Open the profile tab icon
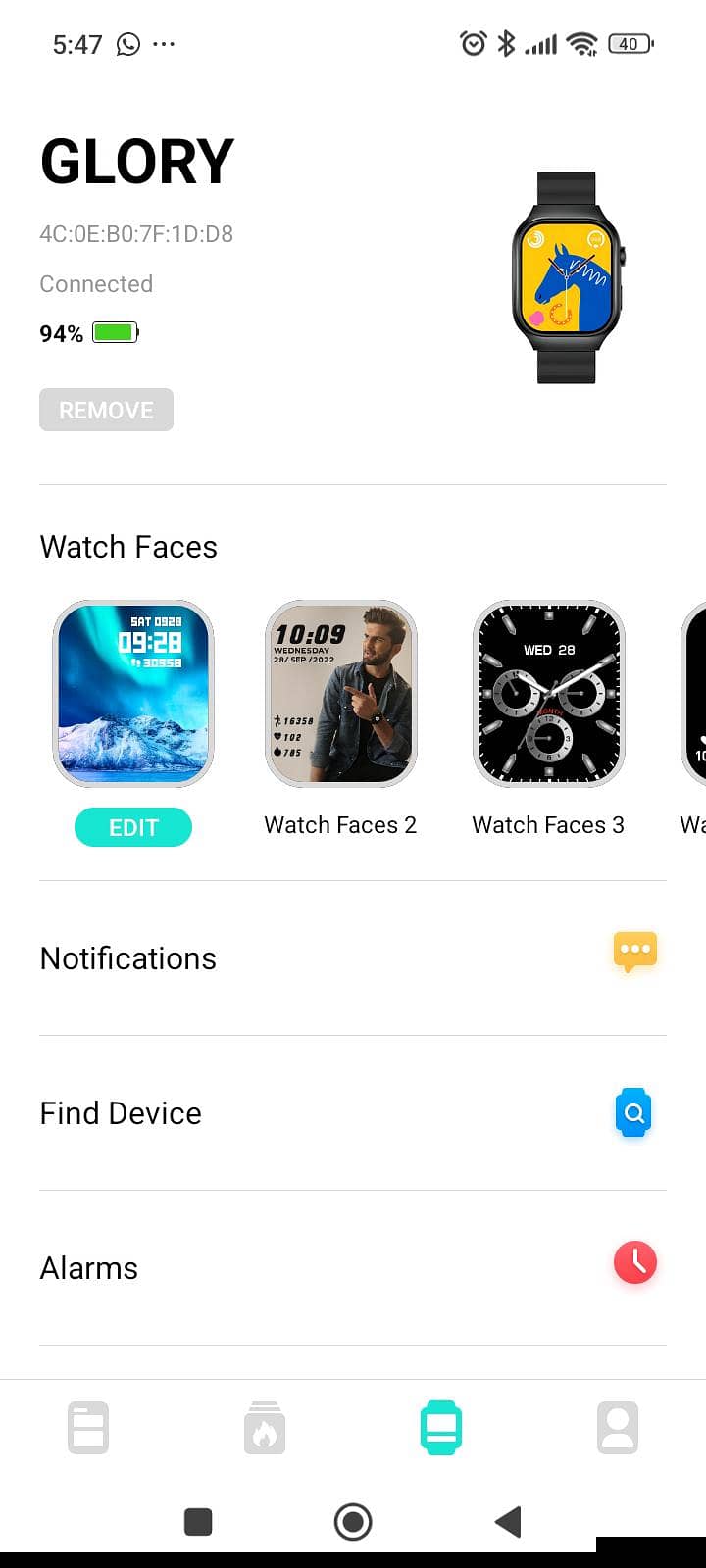The height and width of the screenshot is (1568, 706). tap(618, 1427)
